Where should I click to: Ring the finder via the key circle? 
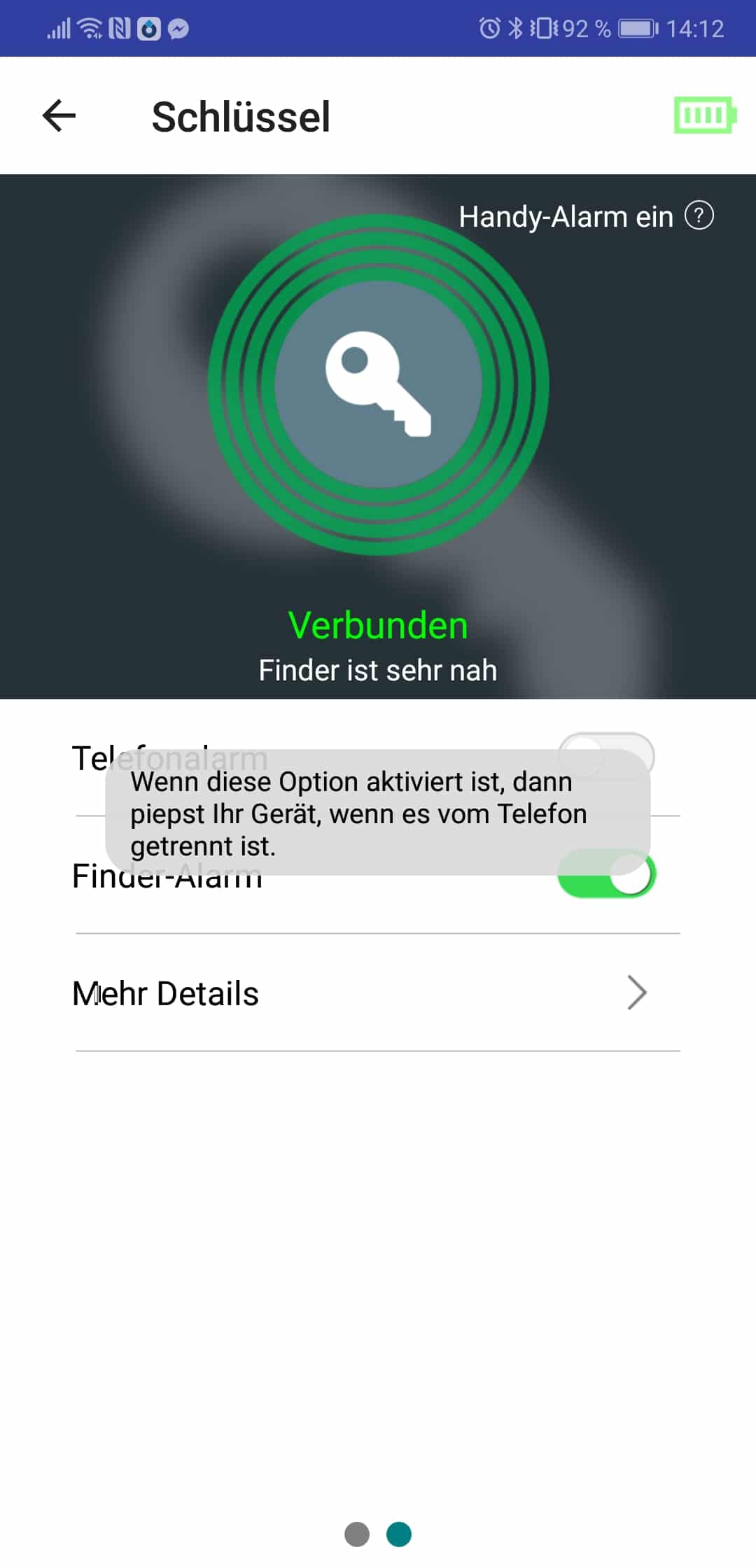click(378, 384)
